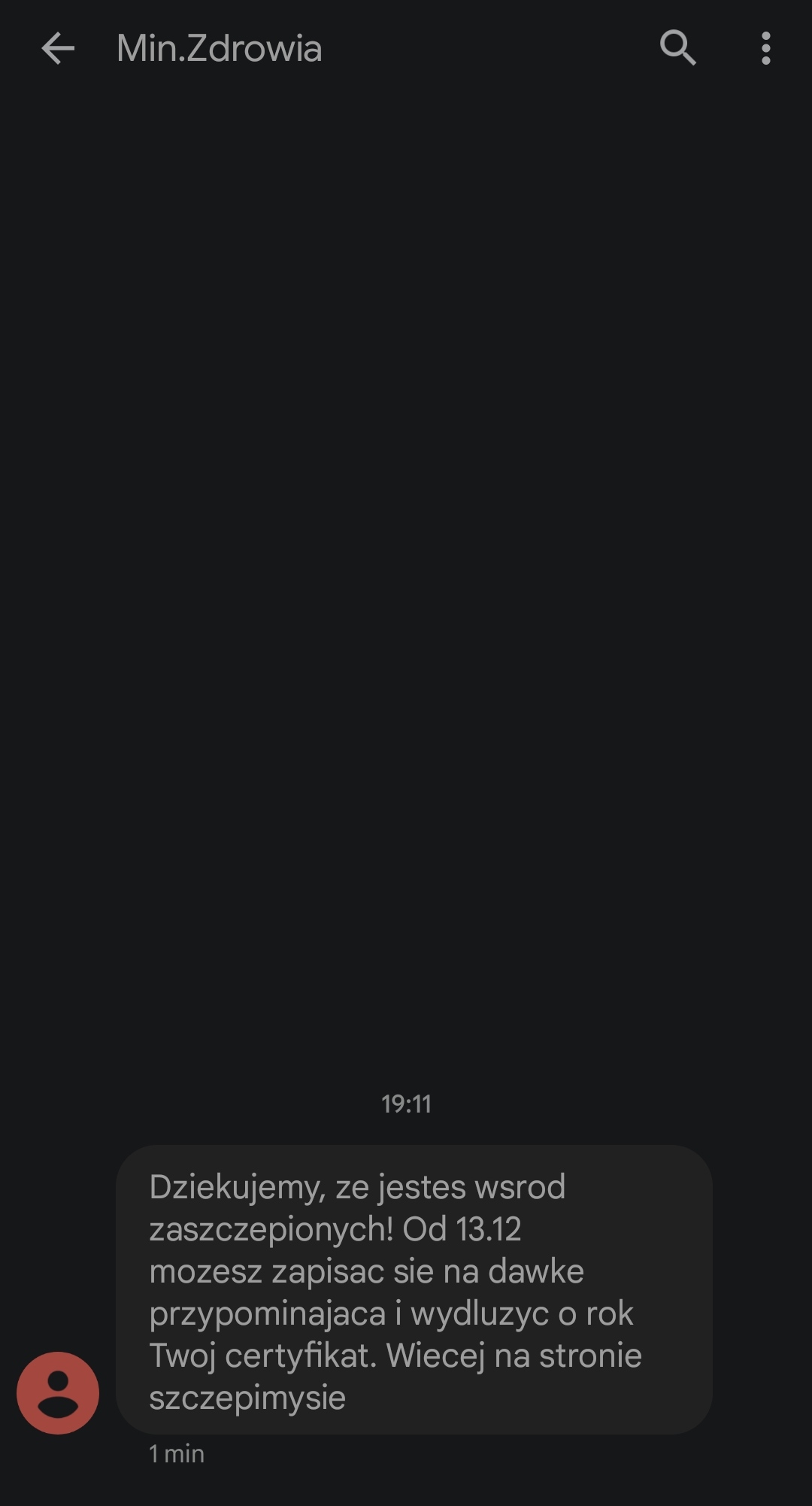Viewport: 812px width, 1506px height.
Task: Open the three-dot overflow menu
Action: [765, 49]
